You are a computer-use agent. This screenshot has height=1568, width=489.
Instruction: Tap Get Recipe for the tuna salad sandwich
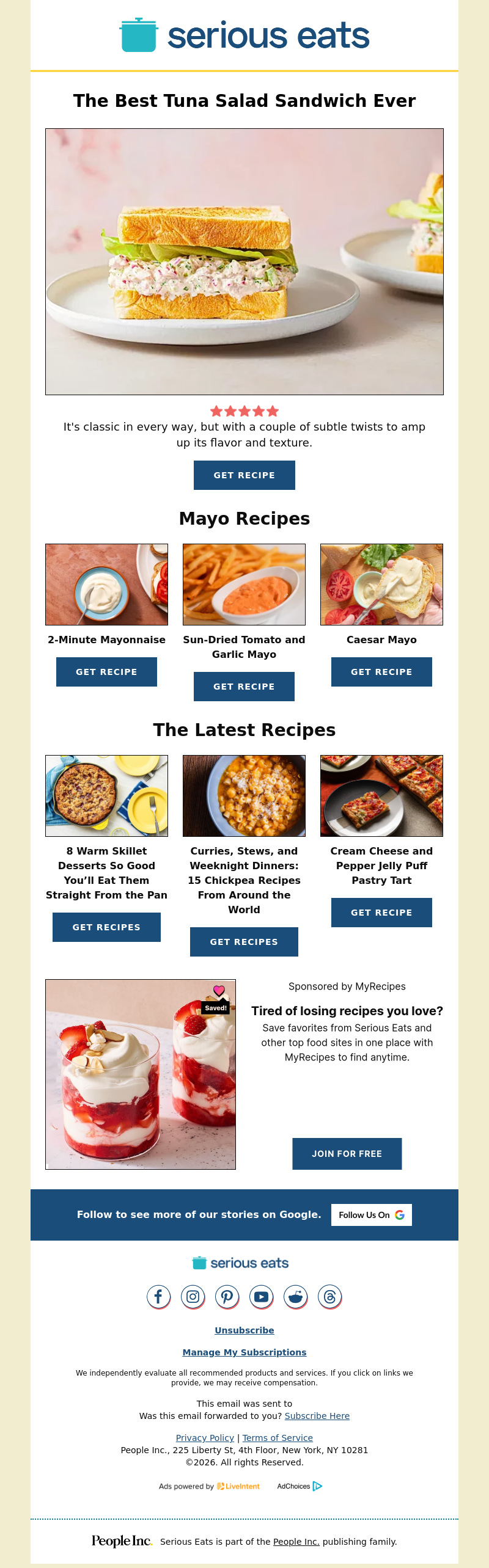click(x=244, y=475)
